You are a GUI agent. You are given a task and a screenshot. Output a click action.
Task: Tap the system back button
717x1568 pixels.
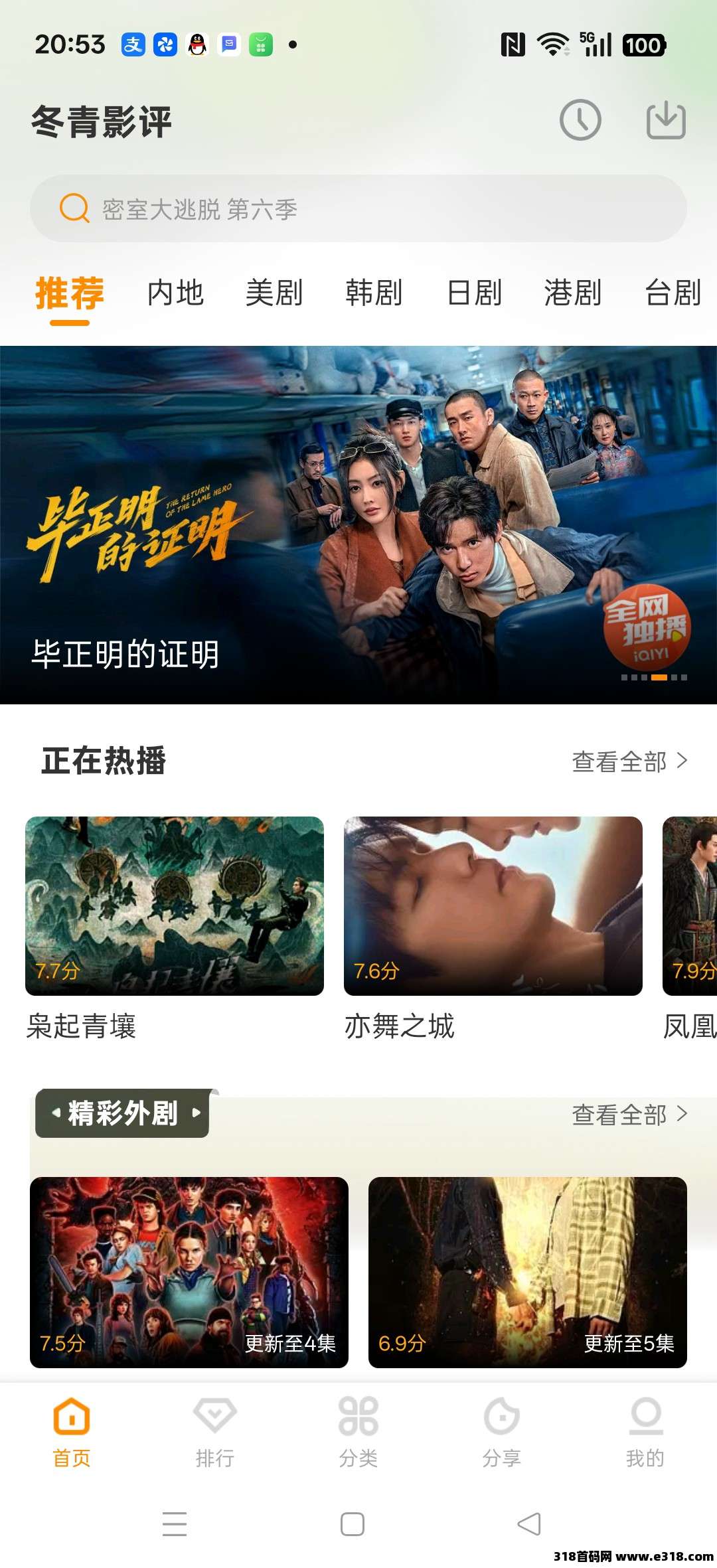(x=529, y=1524)
